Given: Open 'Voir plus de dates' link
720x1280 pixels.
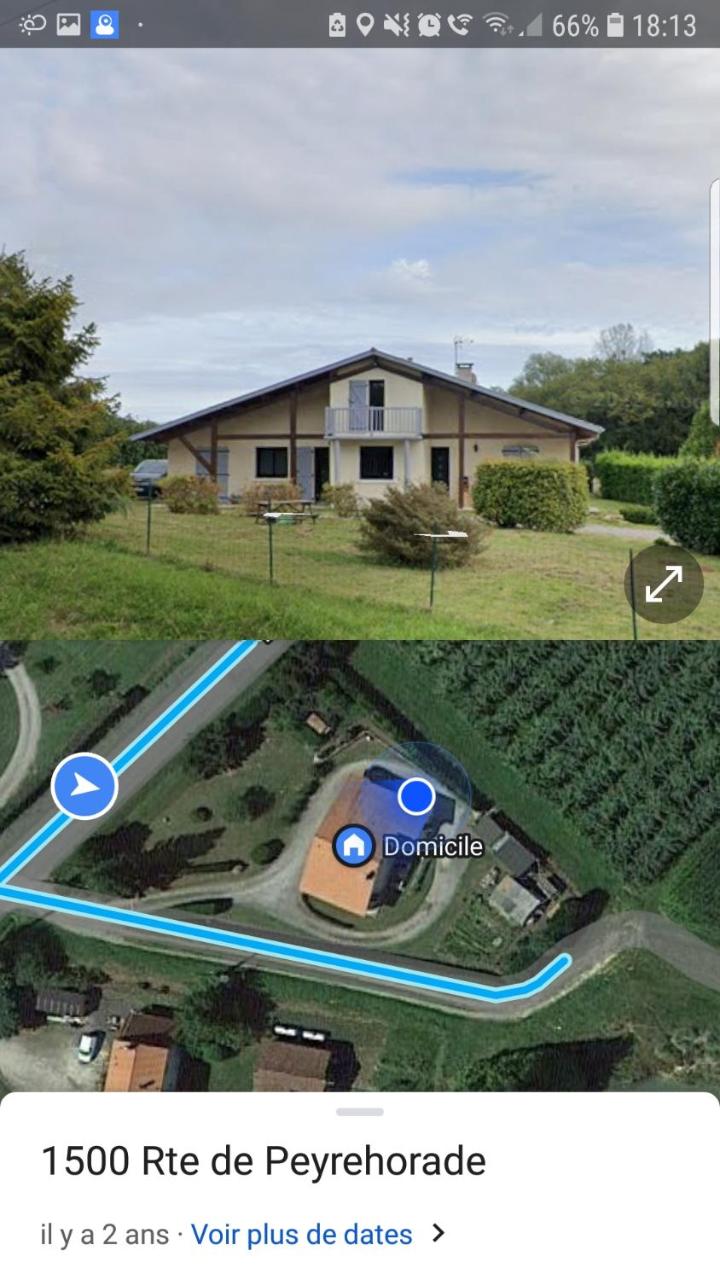Looking at the screenshot, I should click(302, 1234).
